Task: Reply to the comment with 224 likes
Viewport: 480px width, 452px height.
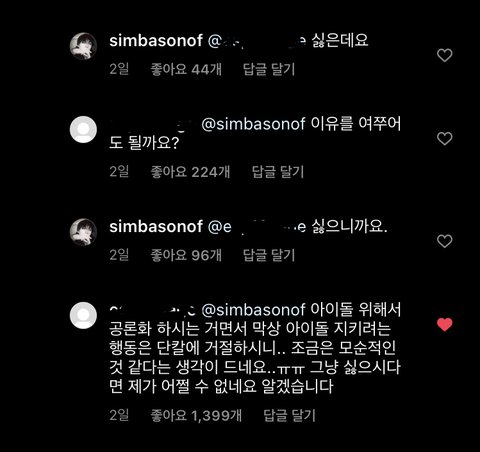Action: coord(278,172)
